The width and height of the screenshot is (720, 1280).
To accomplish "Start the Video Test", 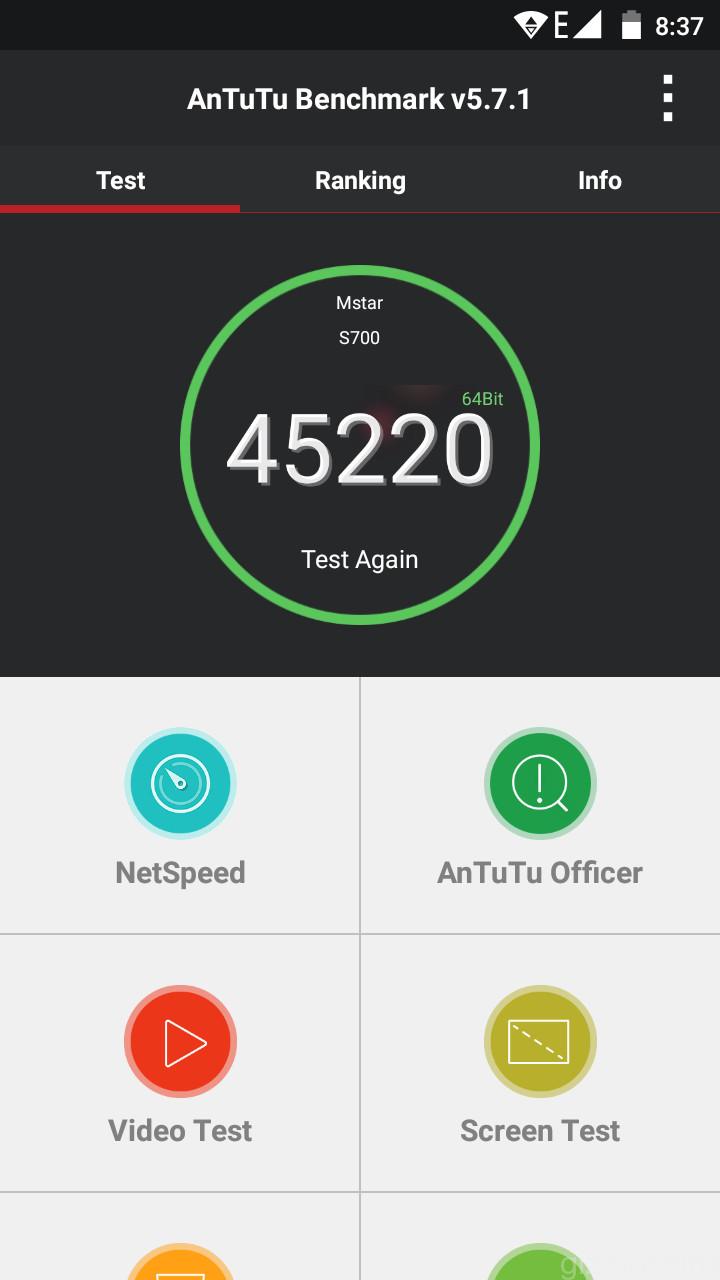I will (180, 1064).
